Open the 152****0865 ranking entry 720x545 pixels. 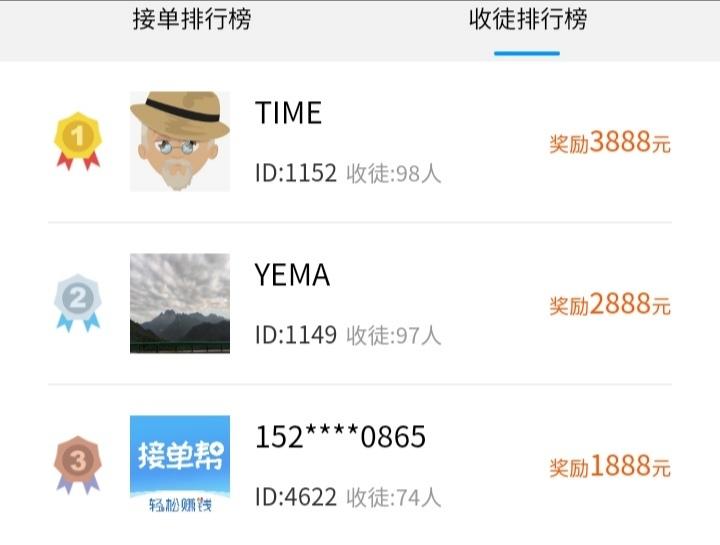pos(360,465)
